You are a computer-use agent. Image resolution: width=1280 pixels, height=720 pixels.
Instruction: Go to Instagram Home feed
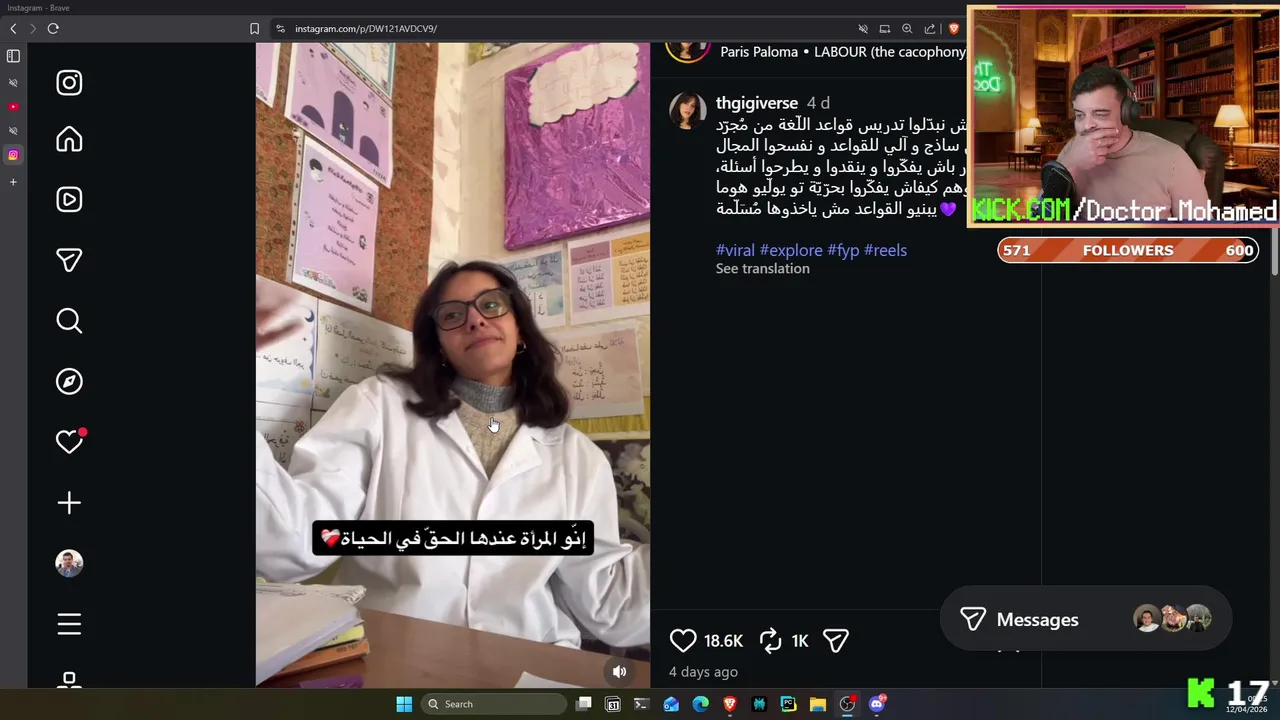tap(69, 139)
